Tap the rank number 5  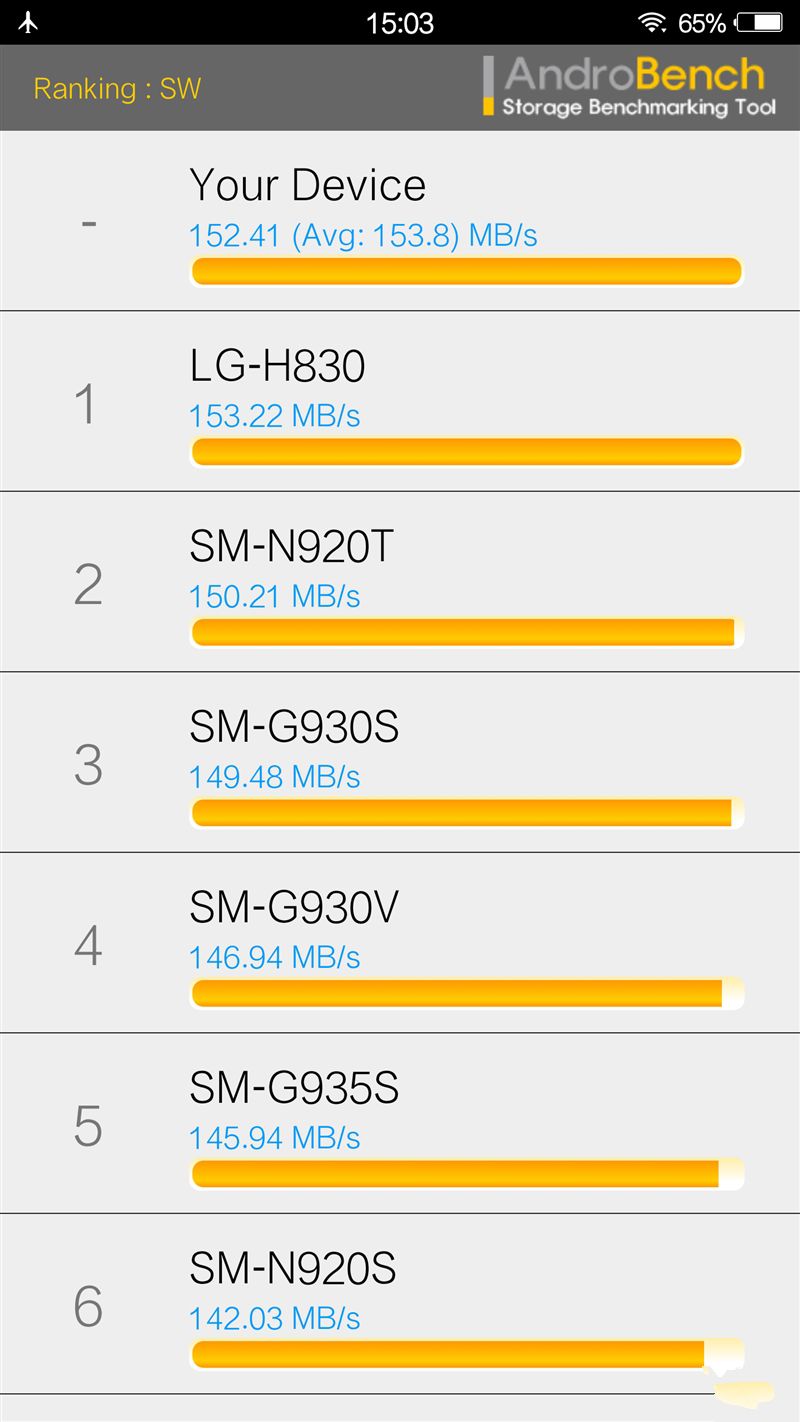(89, 1126)
